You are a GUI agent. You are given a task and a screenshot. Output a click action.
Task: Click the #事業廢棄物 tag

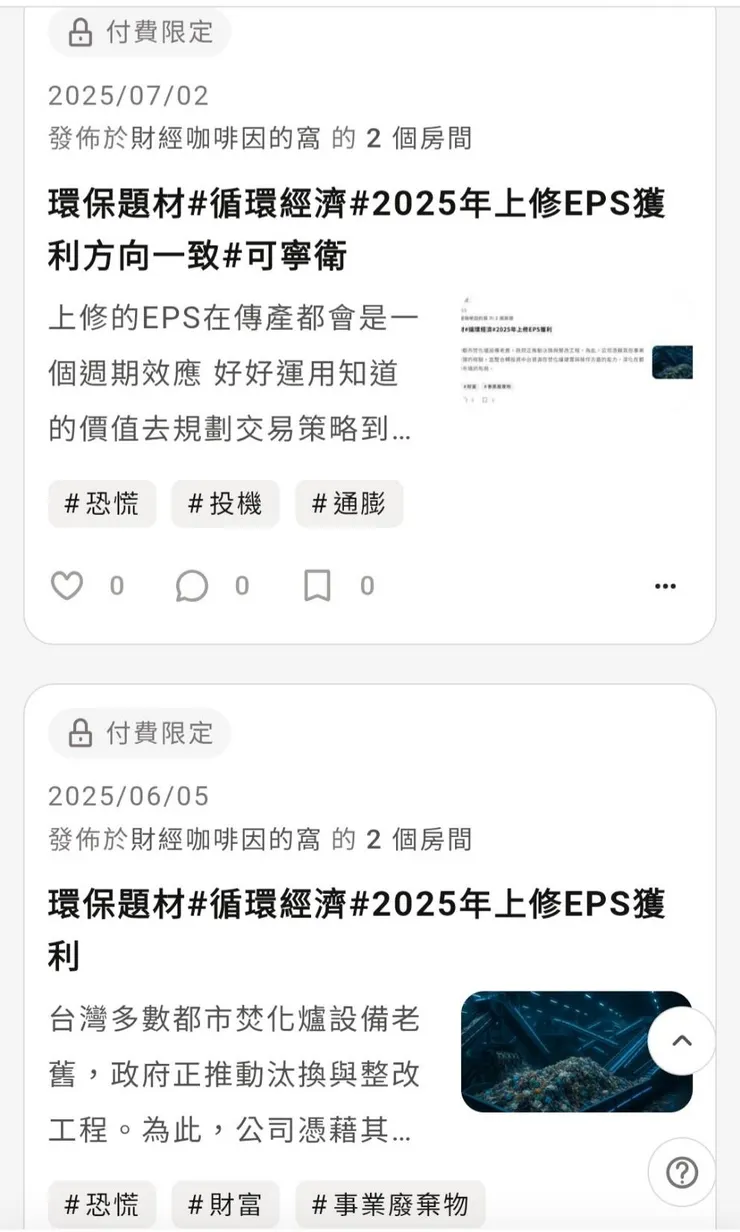[x=389, y=1203]
